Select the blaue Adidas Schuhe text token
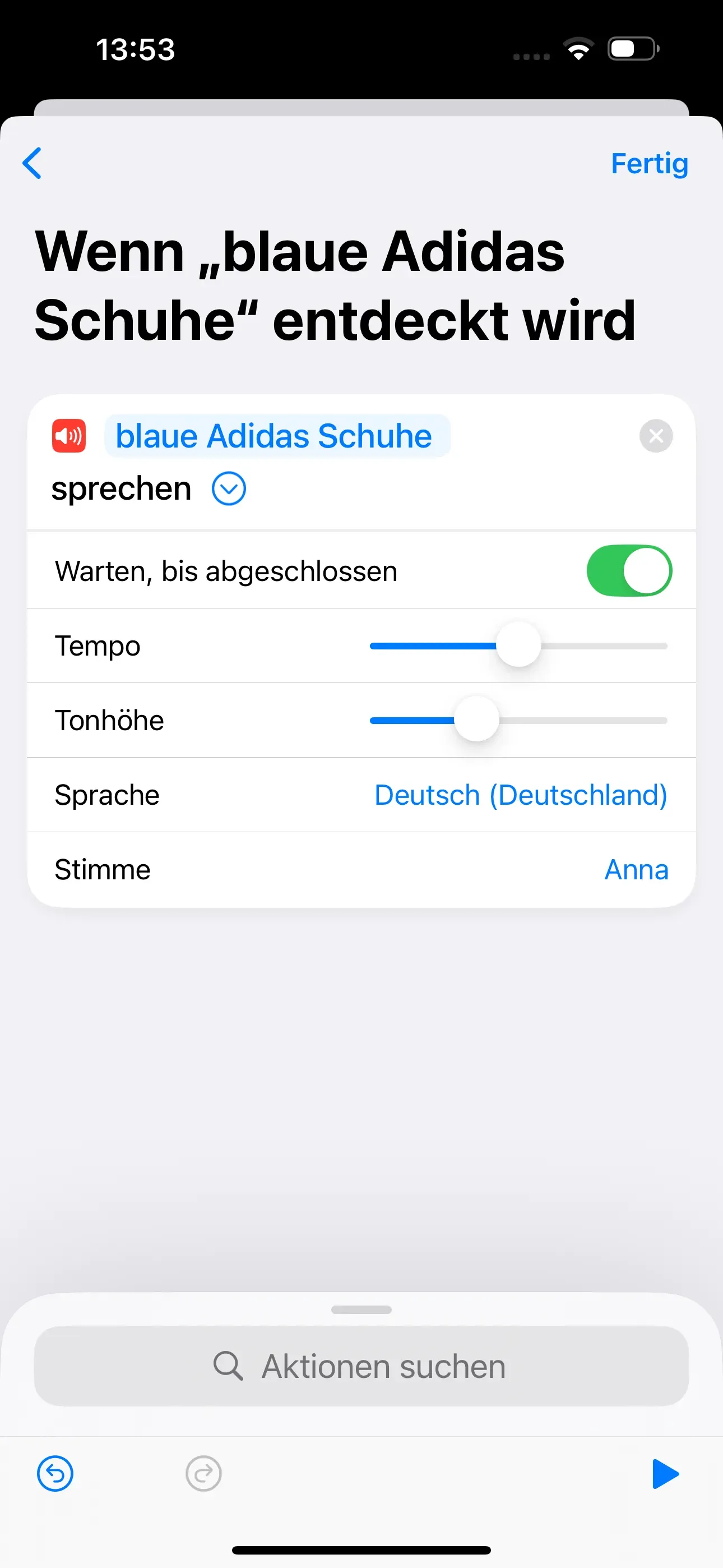The height and width of the screenshot is (1568, 723). [277, 435]
